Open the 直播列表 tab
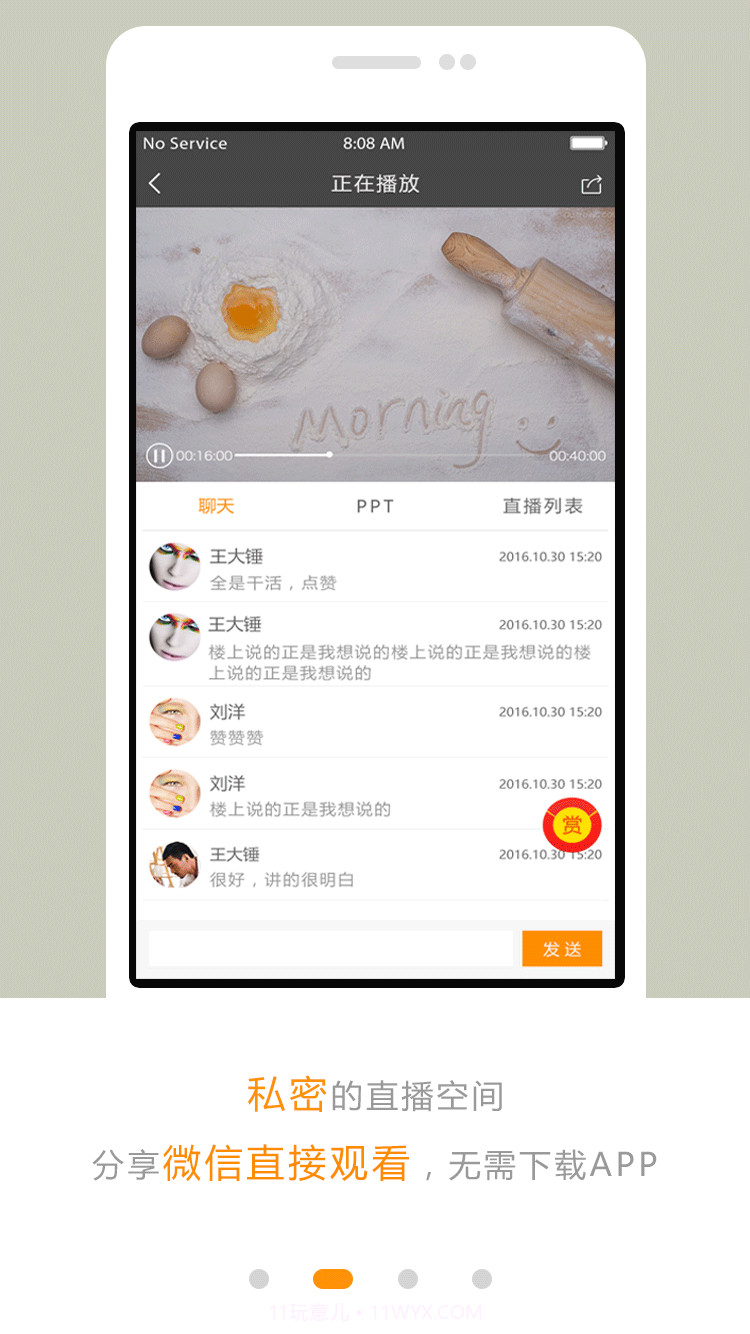The height and width of the screenshot is (1334, 750). [541, 506]
